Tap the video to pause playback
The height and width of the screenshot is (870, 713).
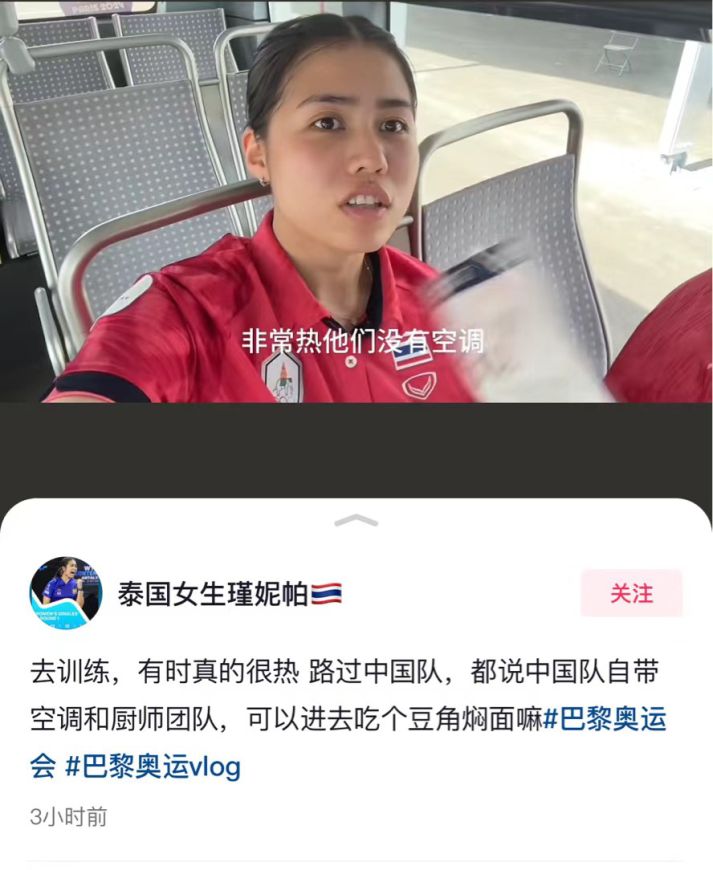356,200
